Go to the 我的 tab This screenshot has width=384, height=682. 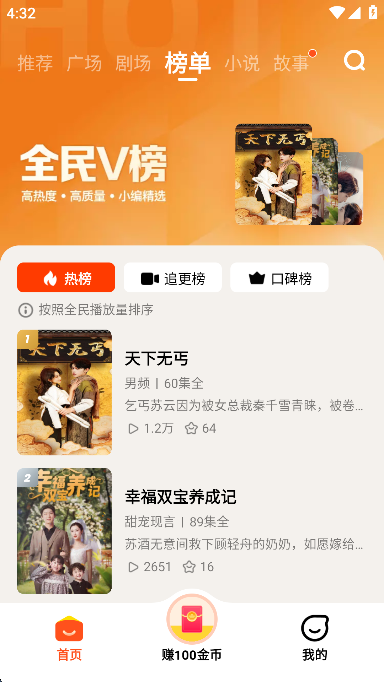coord(314,639)
